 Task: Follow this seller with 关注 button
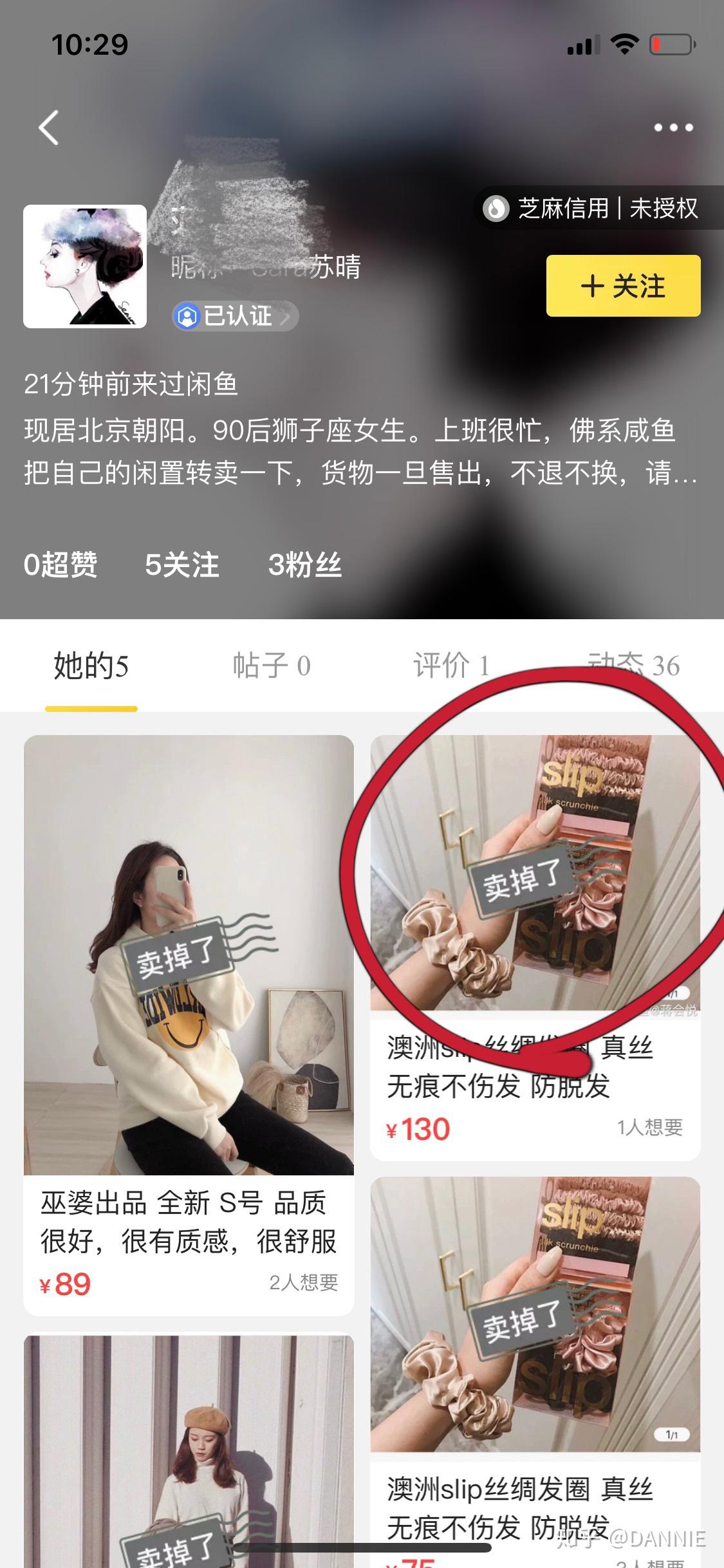pyautogui.click(x=623, y=286)
